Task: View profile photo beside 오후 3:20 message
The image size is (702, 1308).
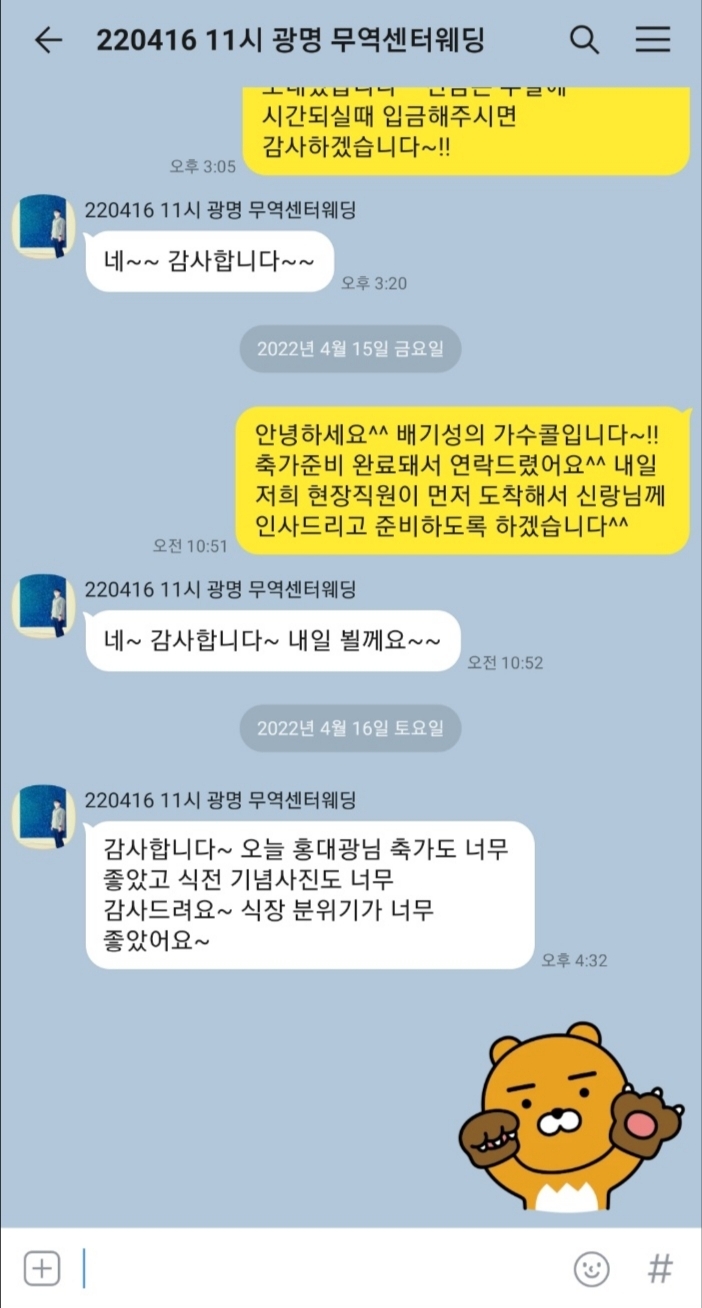Action: (45, 227)
